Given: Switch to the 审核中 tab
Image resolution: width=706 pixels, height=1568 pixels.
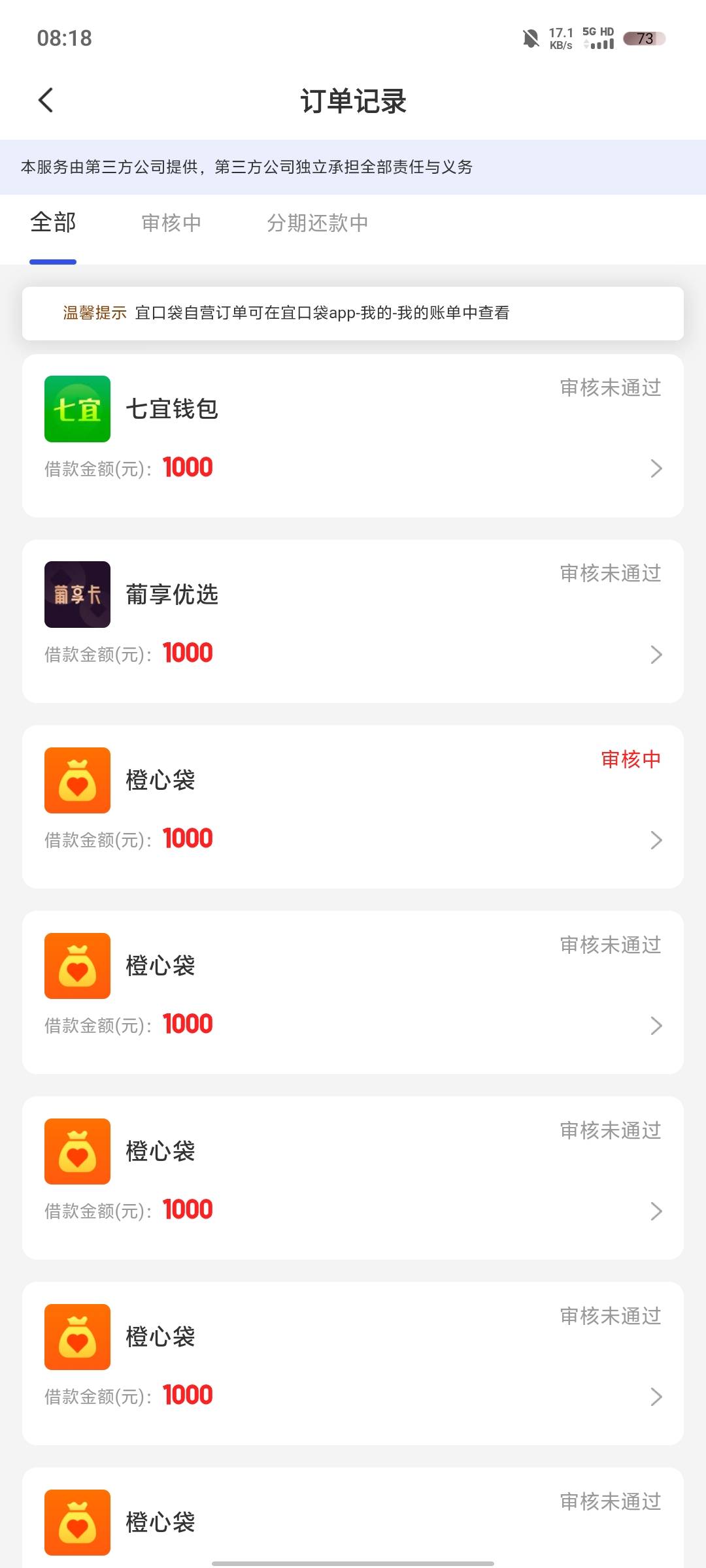Looking at the screenshot, I should pyautogui.click(x=171, y=223).
